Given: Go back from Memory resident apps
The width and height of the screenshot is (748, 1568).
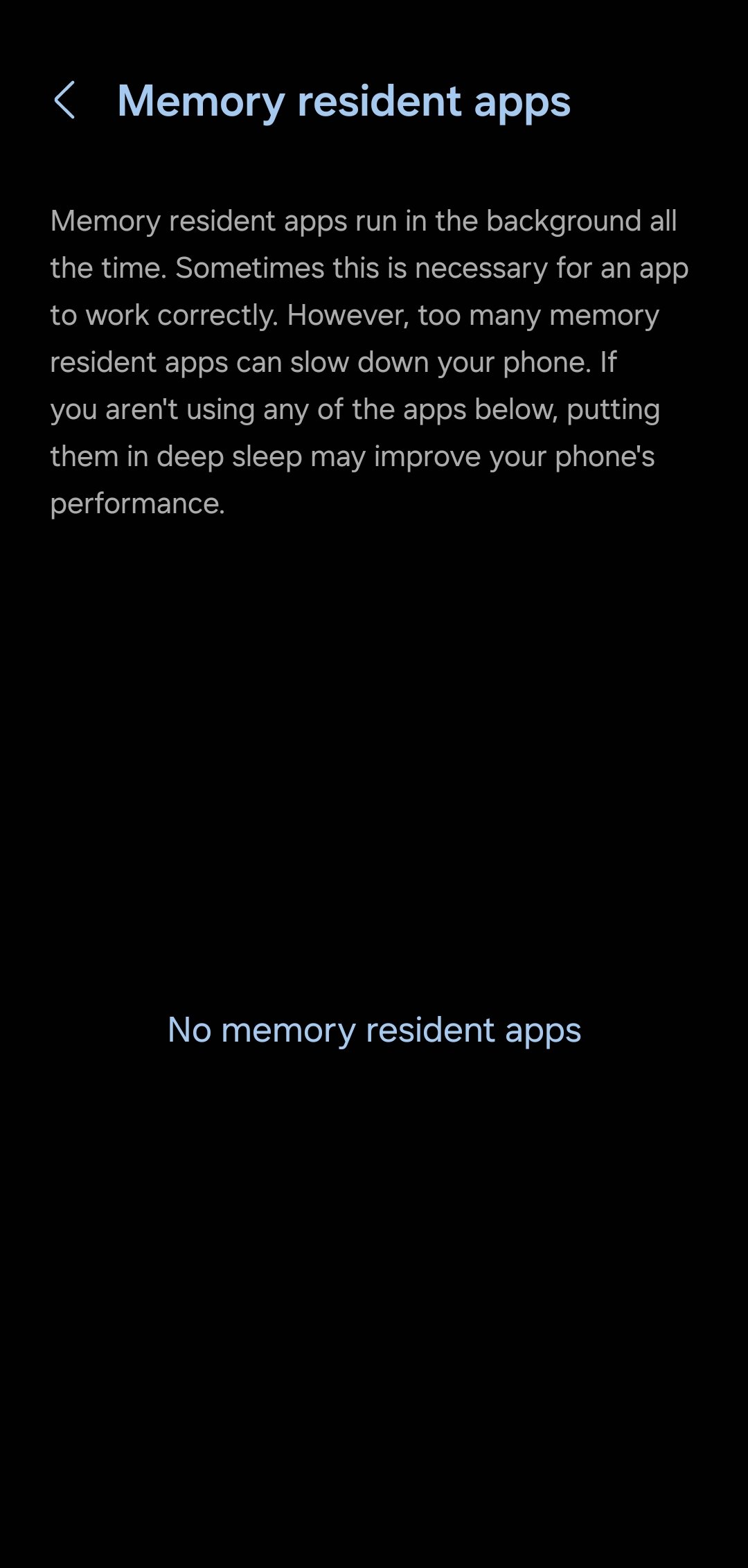Looking at the screenshot, I should click(x=64, y=100).
